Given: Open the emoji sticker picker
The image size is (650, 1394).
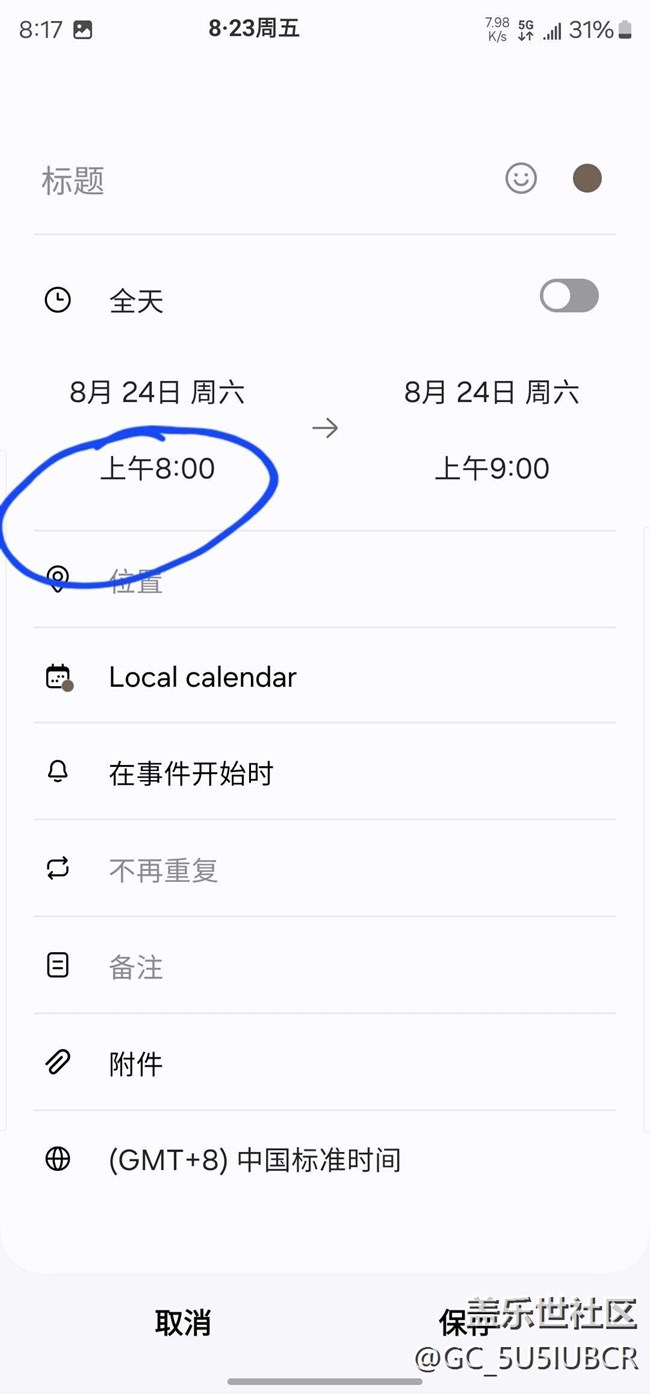Looking at the screenshot, I should 520,179.
